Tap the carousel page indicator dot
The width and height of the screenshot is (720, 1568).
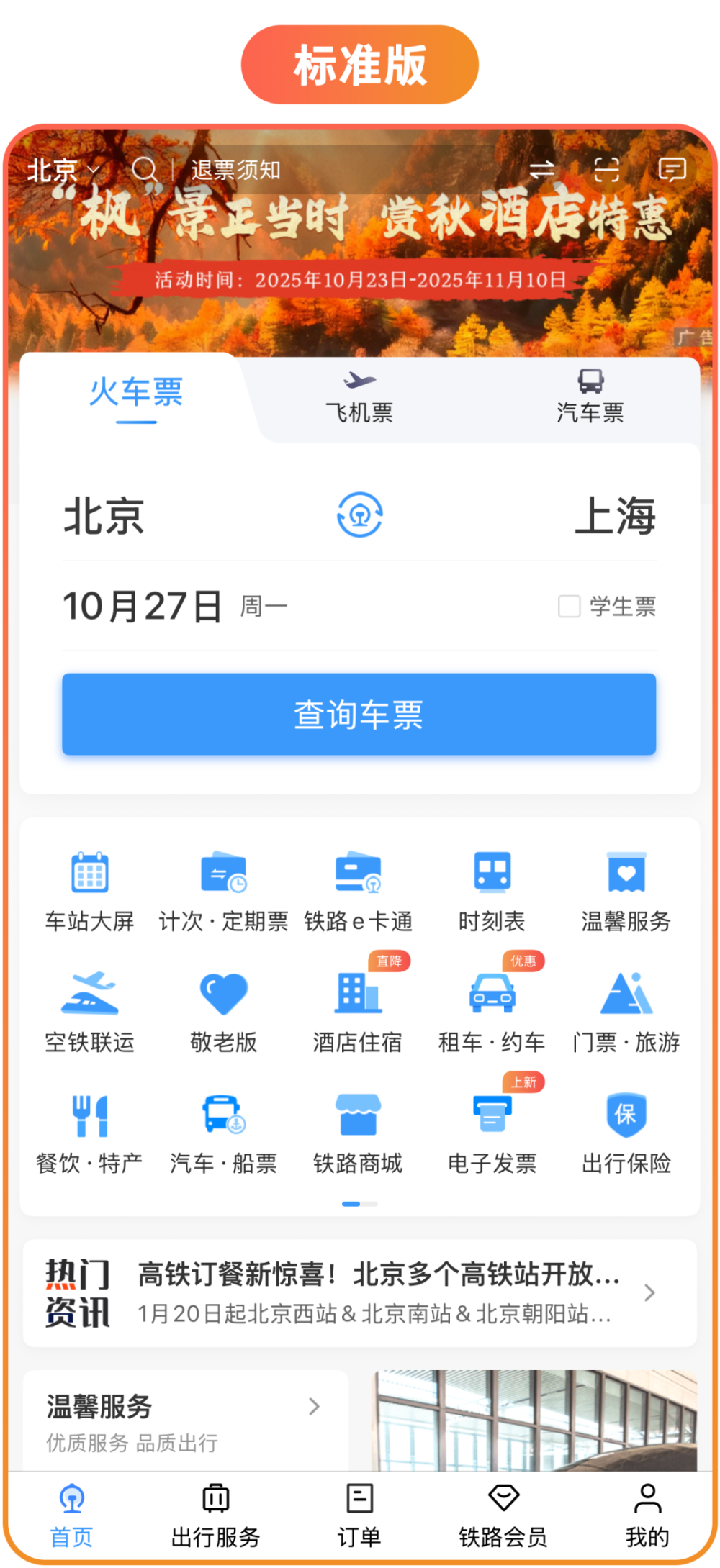click(x=360, y=1202)
